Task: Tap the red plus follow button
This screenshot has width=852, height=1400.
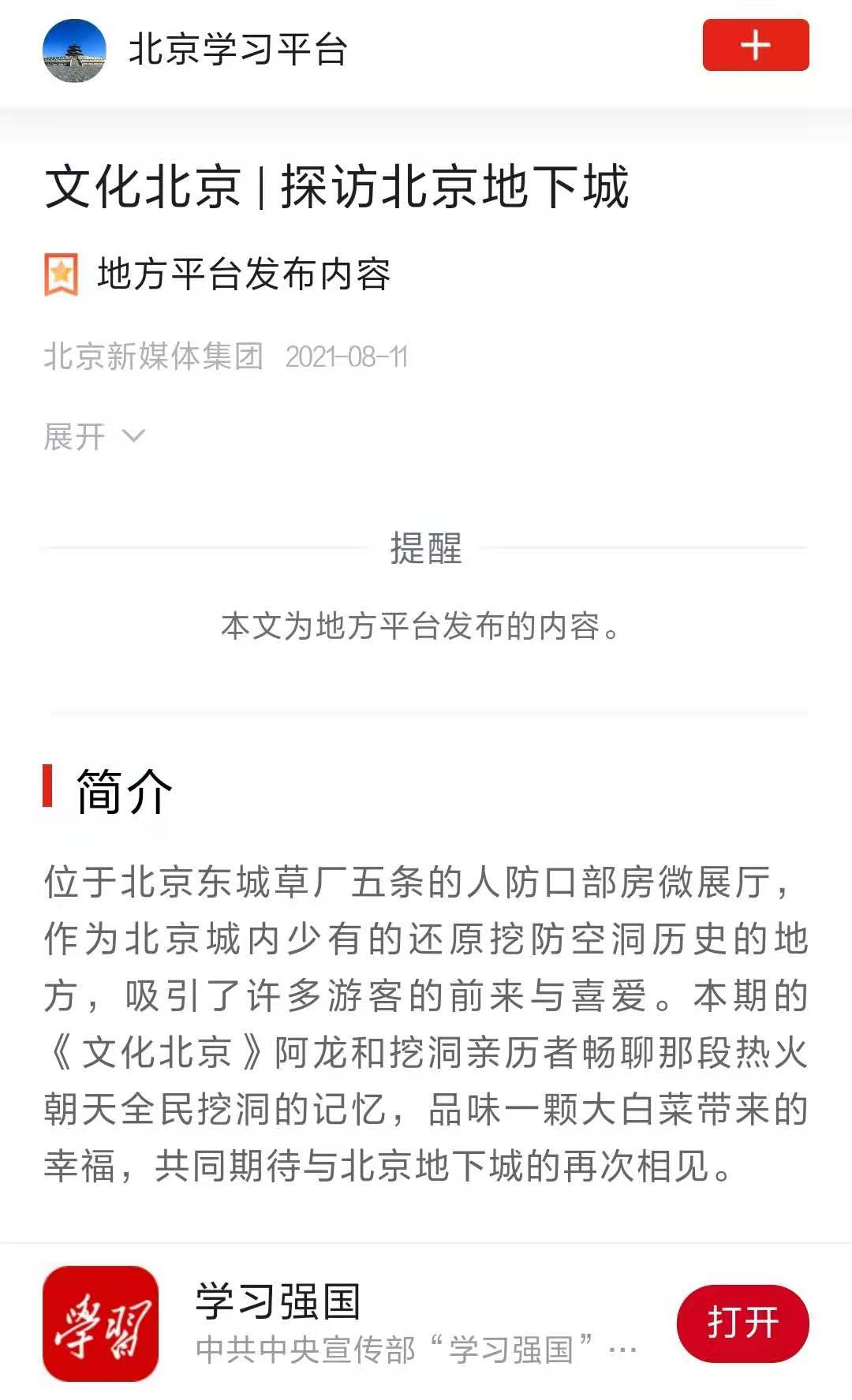Action: point(755,45)
